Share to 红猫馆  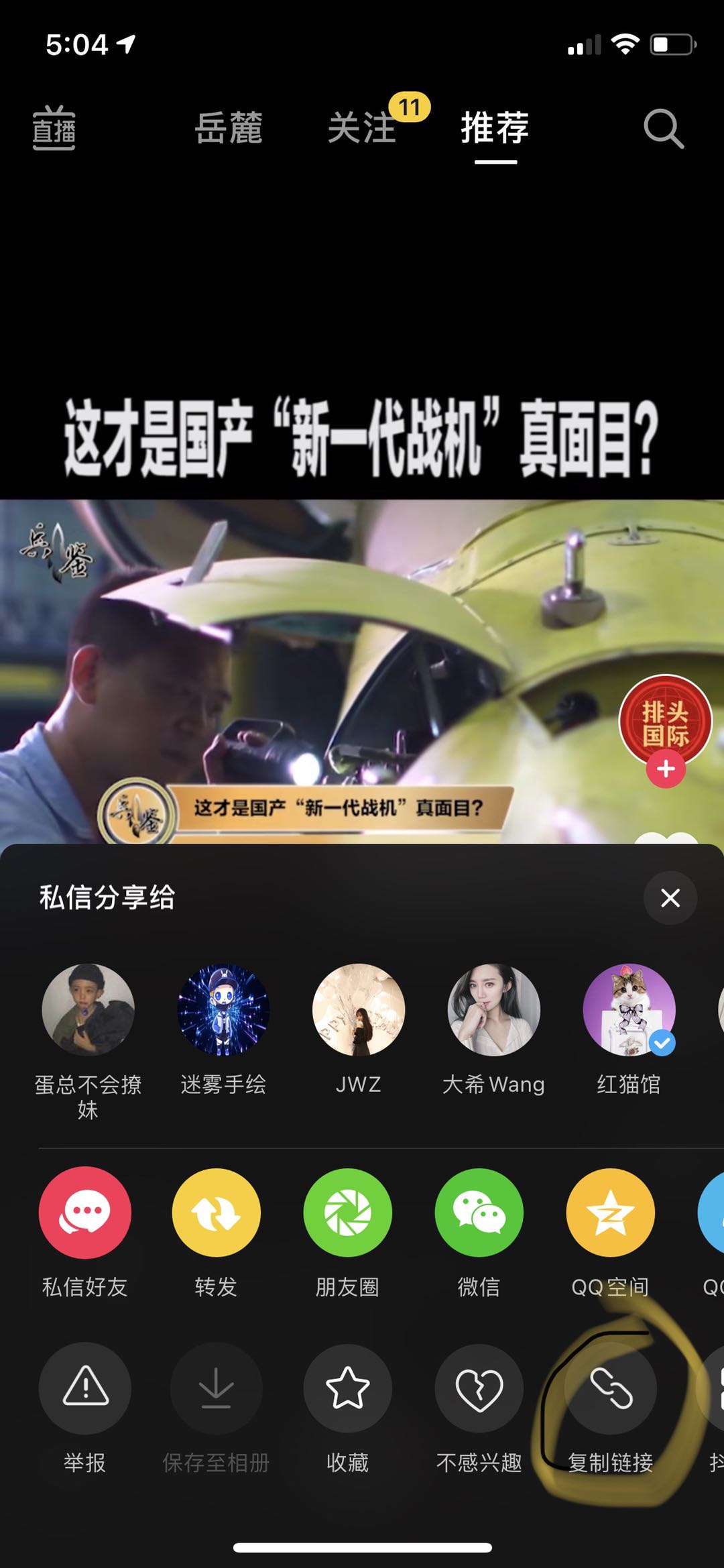click(629, 1010)
